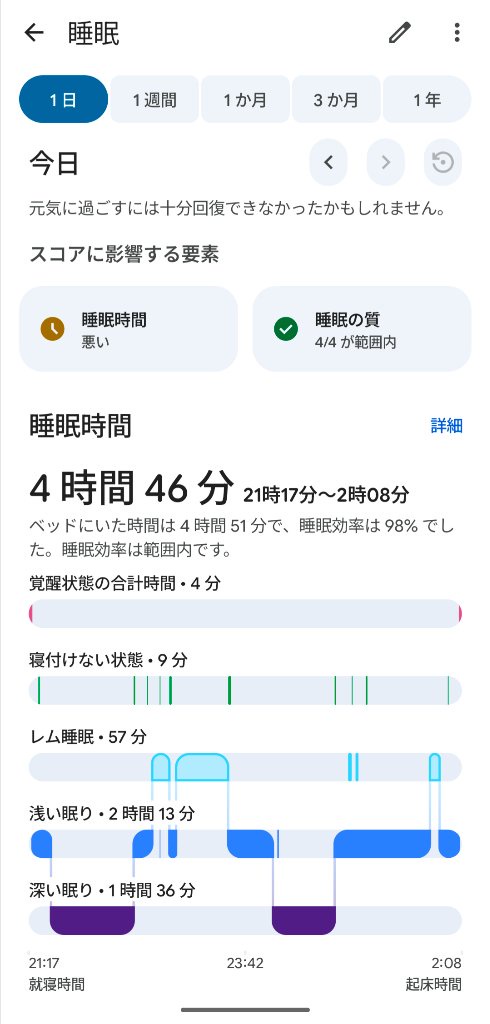Show the 1年 range
The image size is (490, 1024).
point(427,99)
